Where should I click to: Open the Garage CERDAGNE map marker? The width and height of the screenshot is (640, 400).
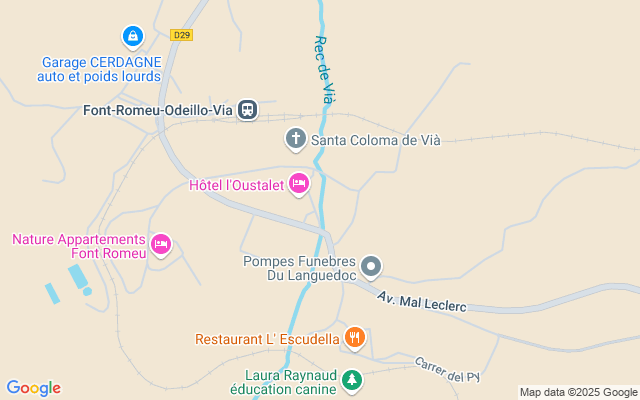[x=132, y=38]
